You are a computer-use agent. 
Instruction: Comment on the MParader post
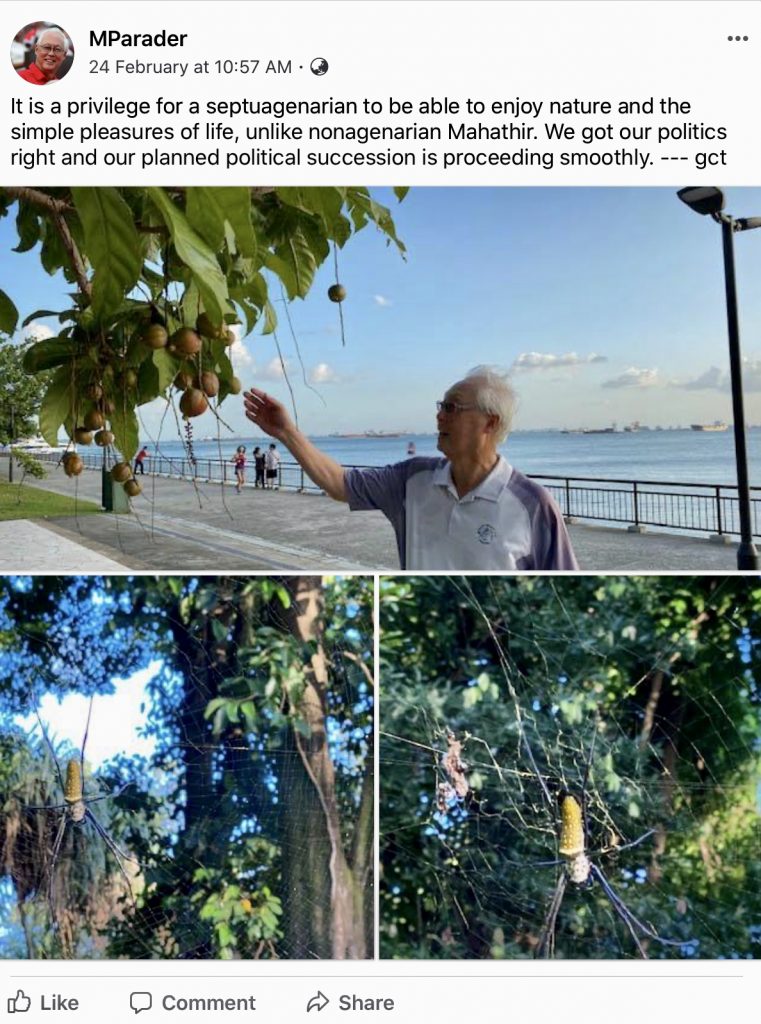pos(193,1002)
